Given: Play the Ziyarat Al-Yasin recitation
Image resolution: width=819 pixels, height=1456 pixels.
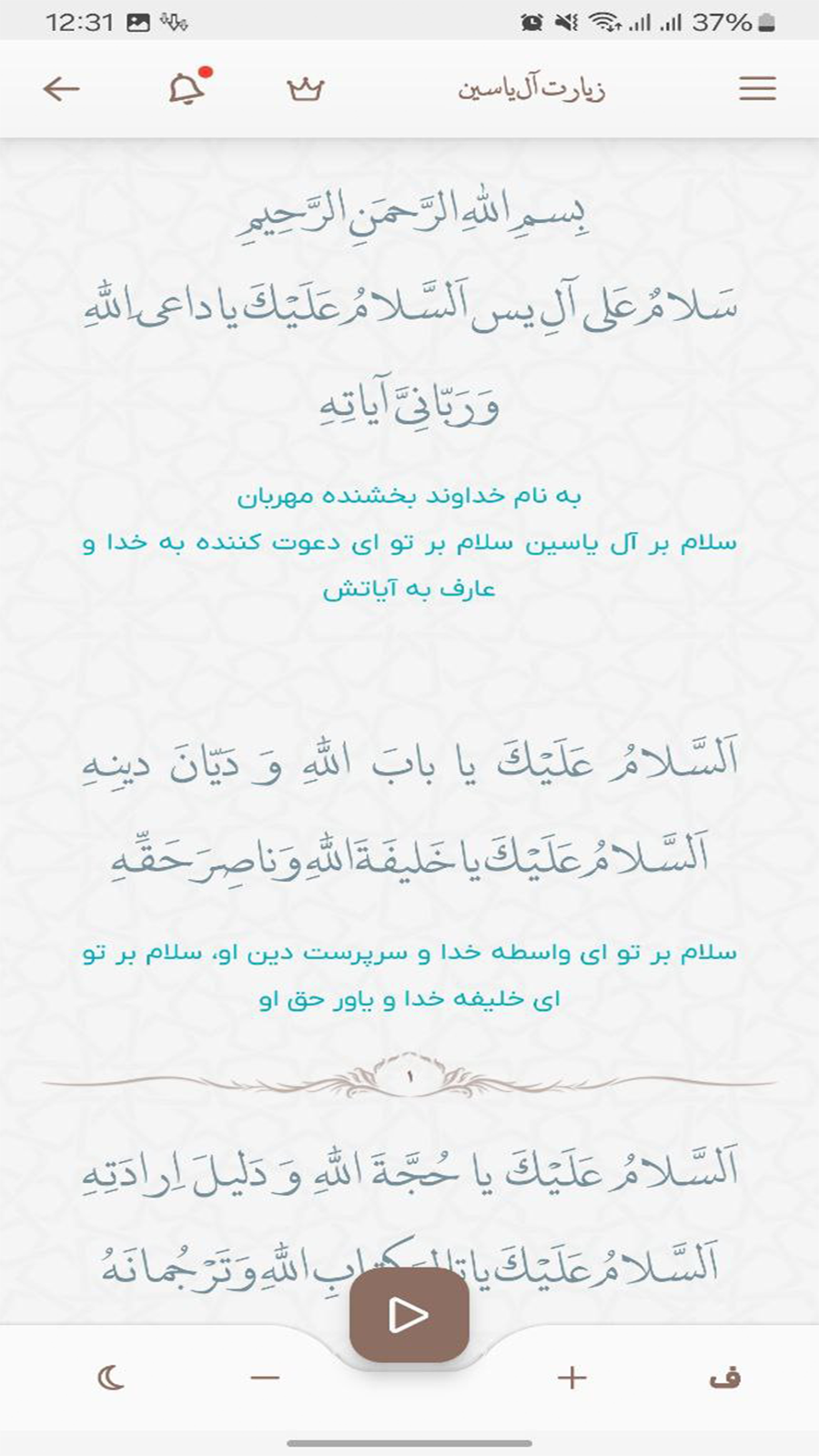Looking at the screenshot, I should 409,1315.
